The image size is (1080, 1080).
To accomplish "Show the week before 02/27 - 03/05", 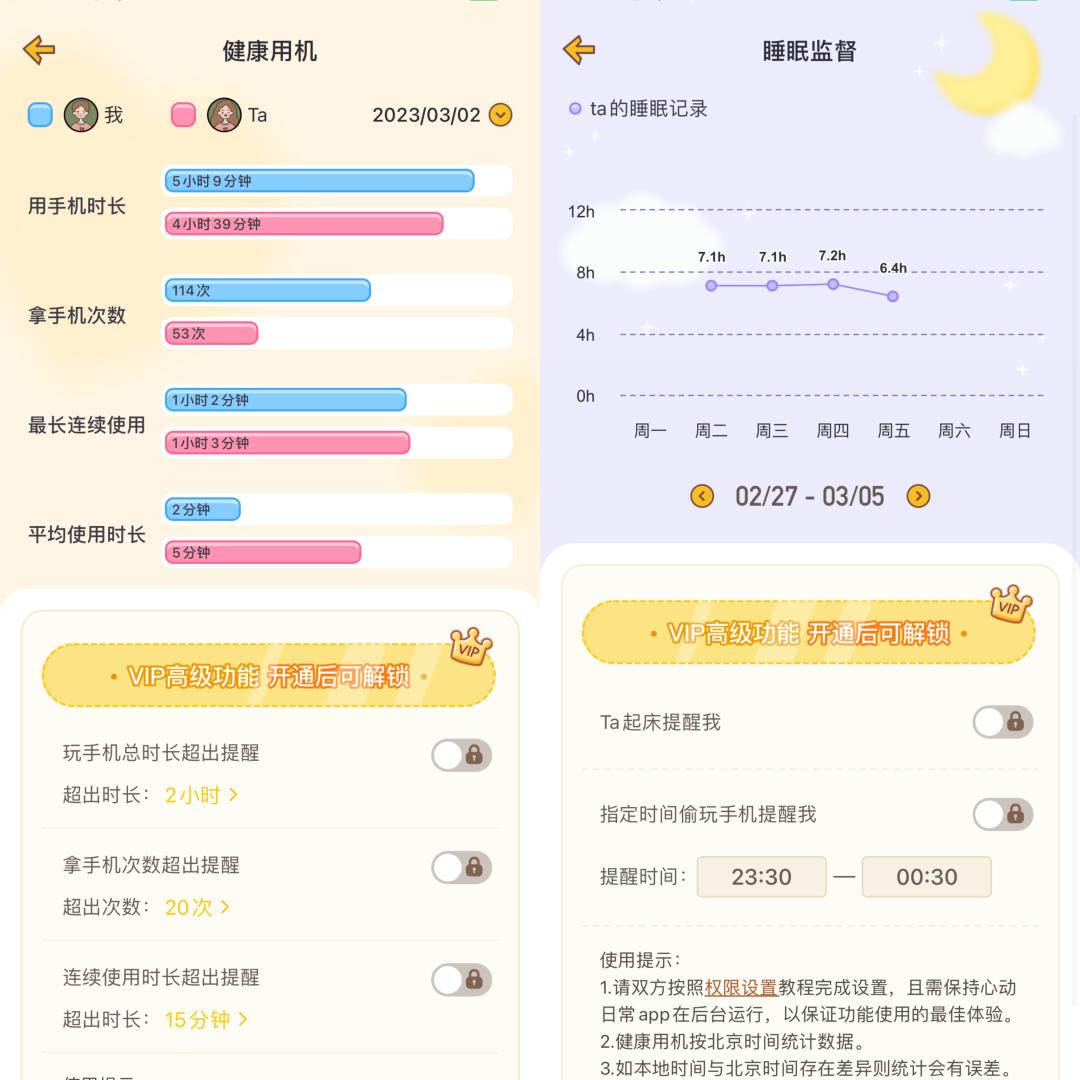I will tap(702, 496).
